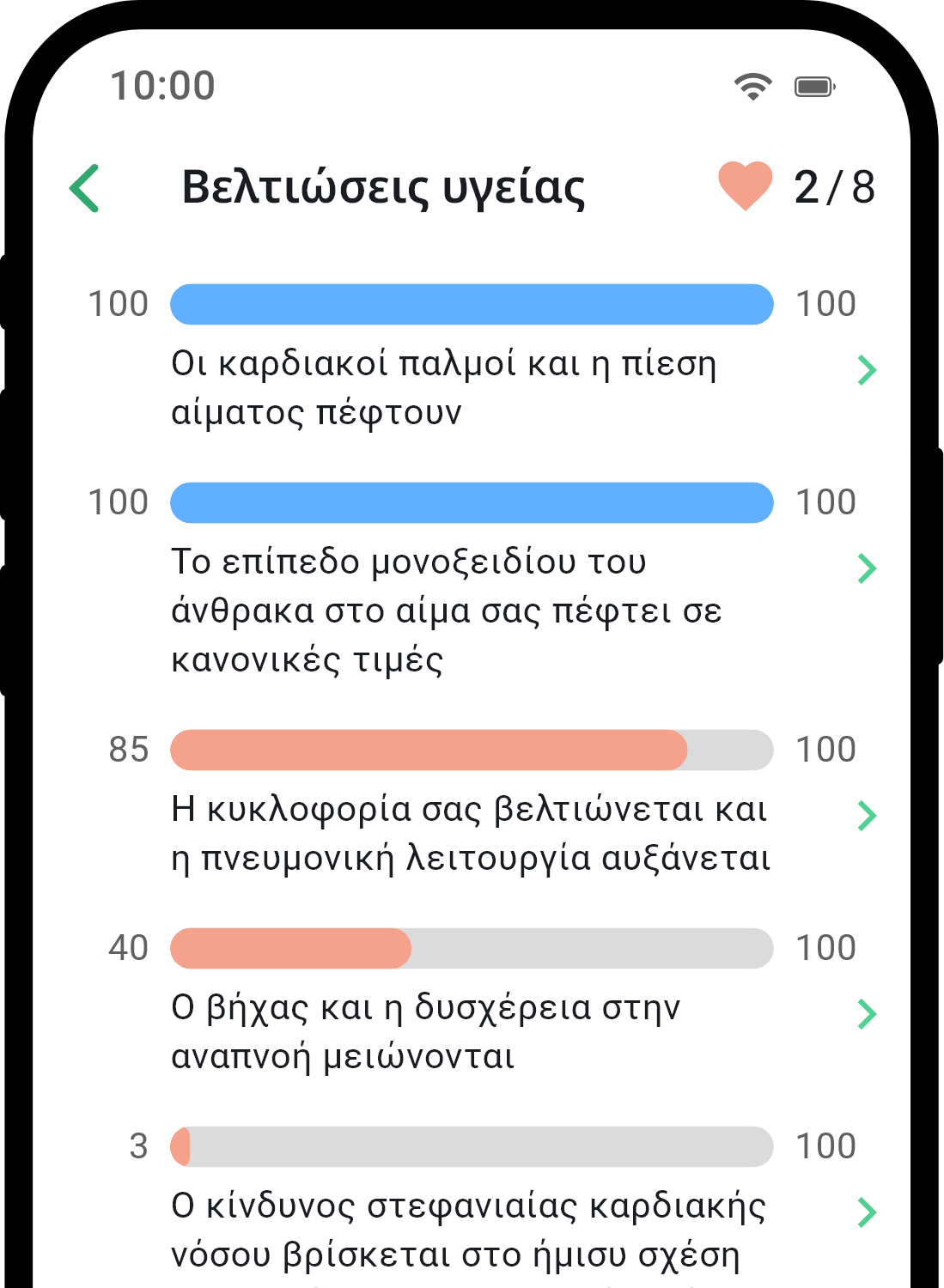Click the progress bar showing 40 of 100
This screenshot has height=1288, width=944.
point(472,948)
